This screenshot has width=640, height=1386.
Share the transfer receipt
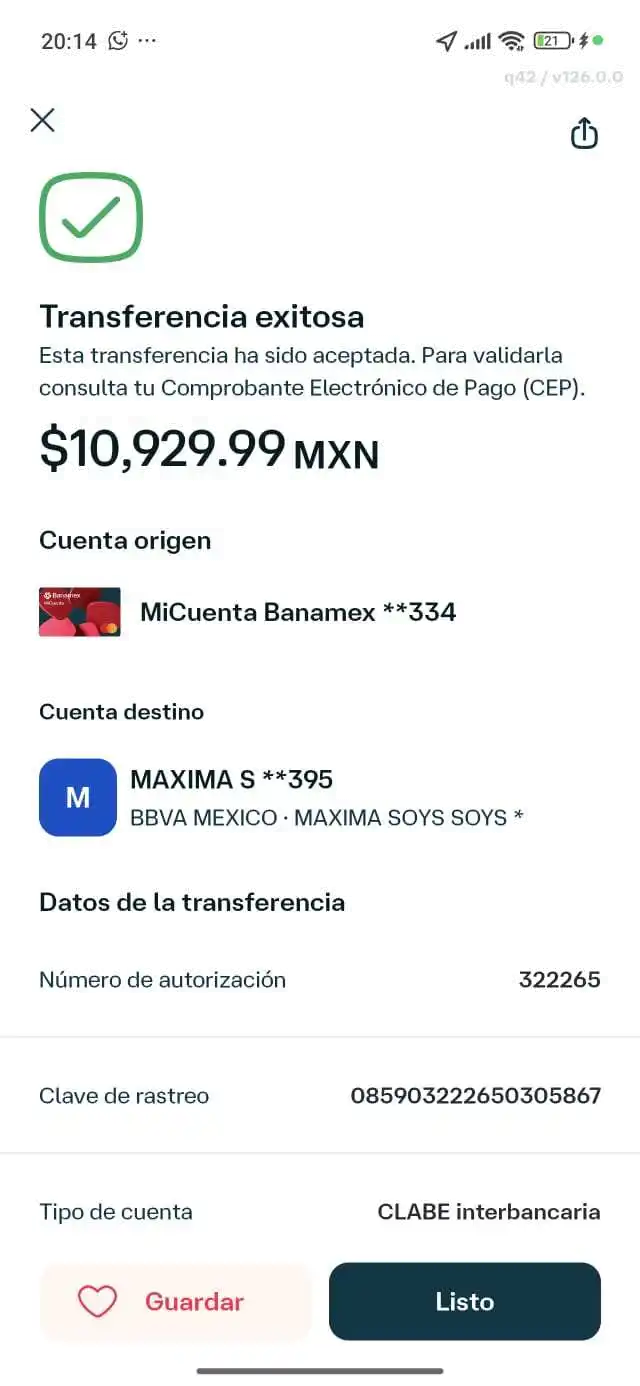[584, 133]
